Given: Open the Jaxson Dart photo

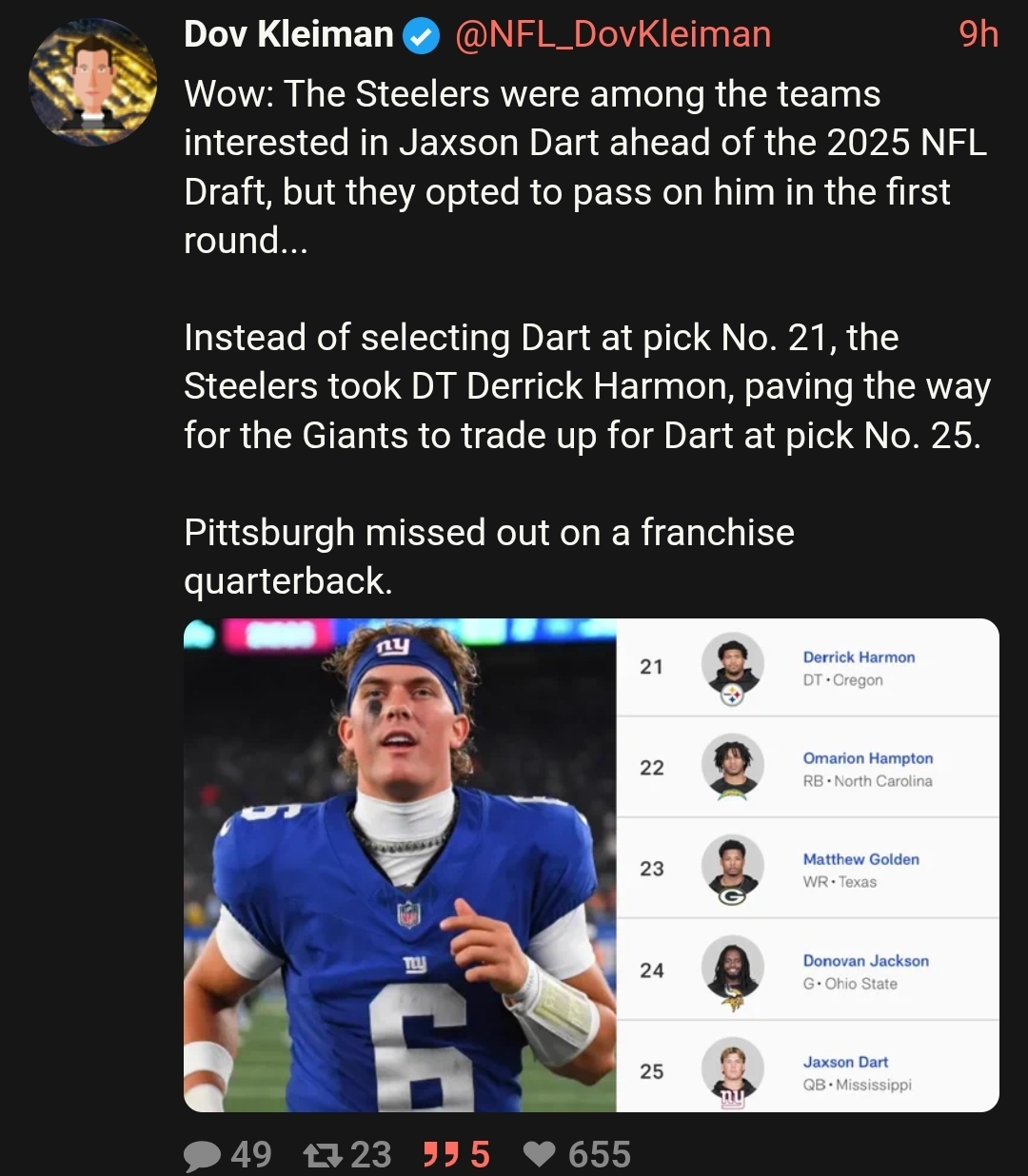Looking at the screenshot, I should (400, 865).
